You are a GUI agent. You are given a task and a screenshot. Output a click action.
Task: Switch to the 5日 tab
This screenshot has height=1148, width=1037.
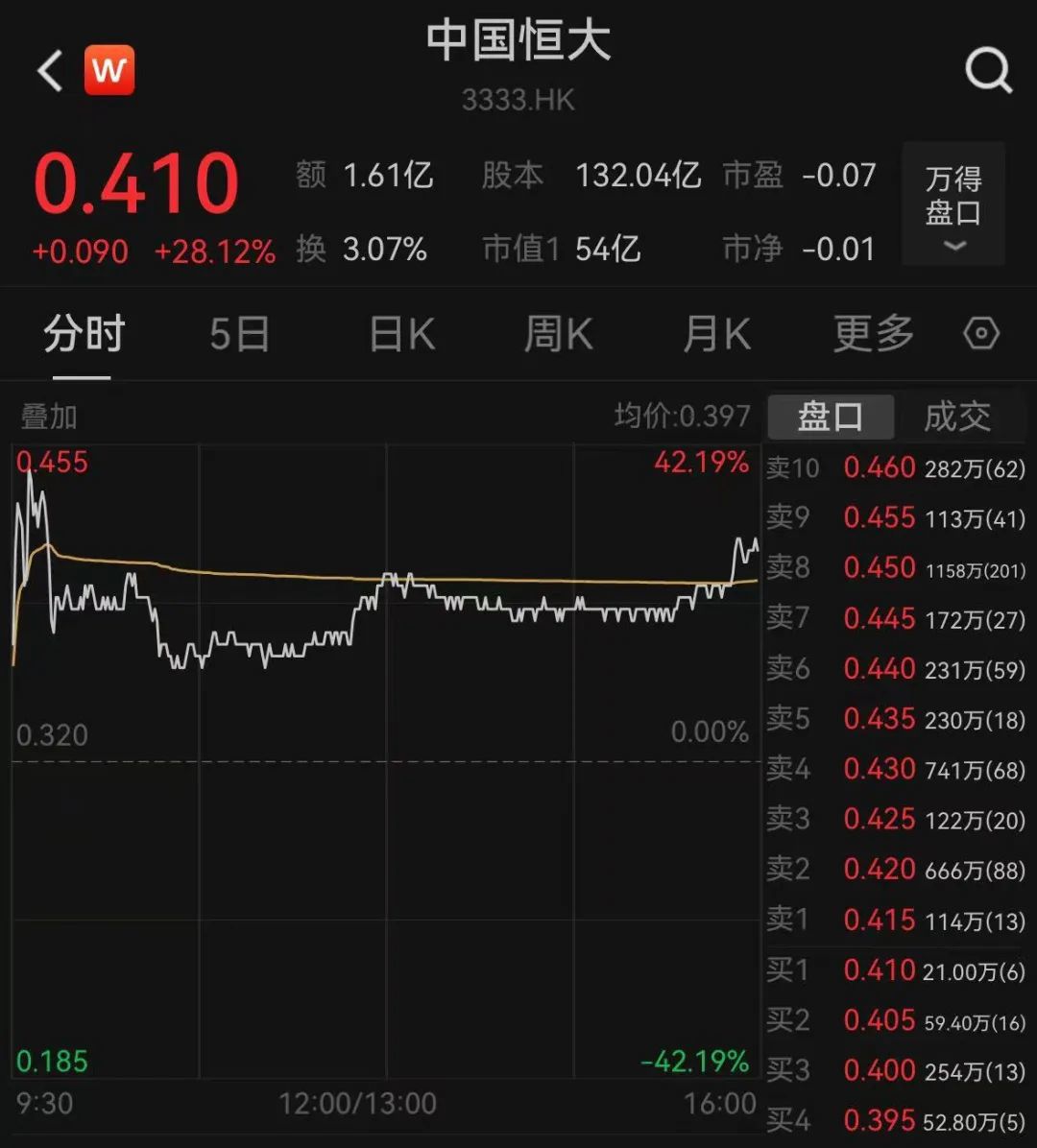[238, 334]
